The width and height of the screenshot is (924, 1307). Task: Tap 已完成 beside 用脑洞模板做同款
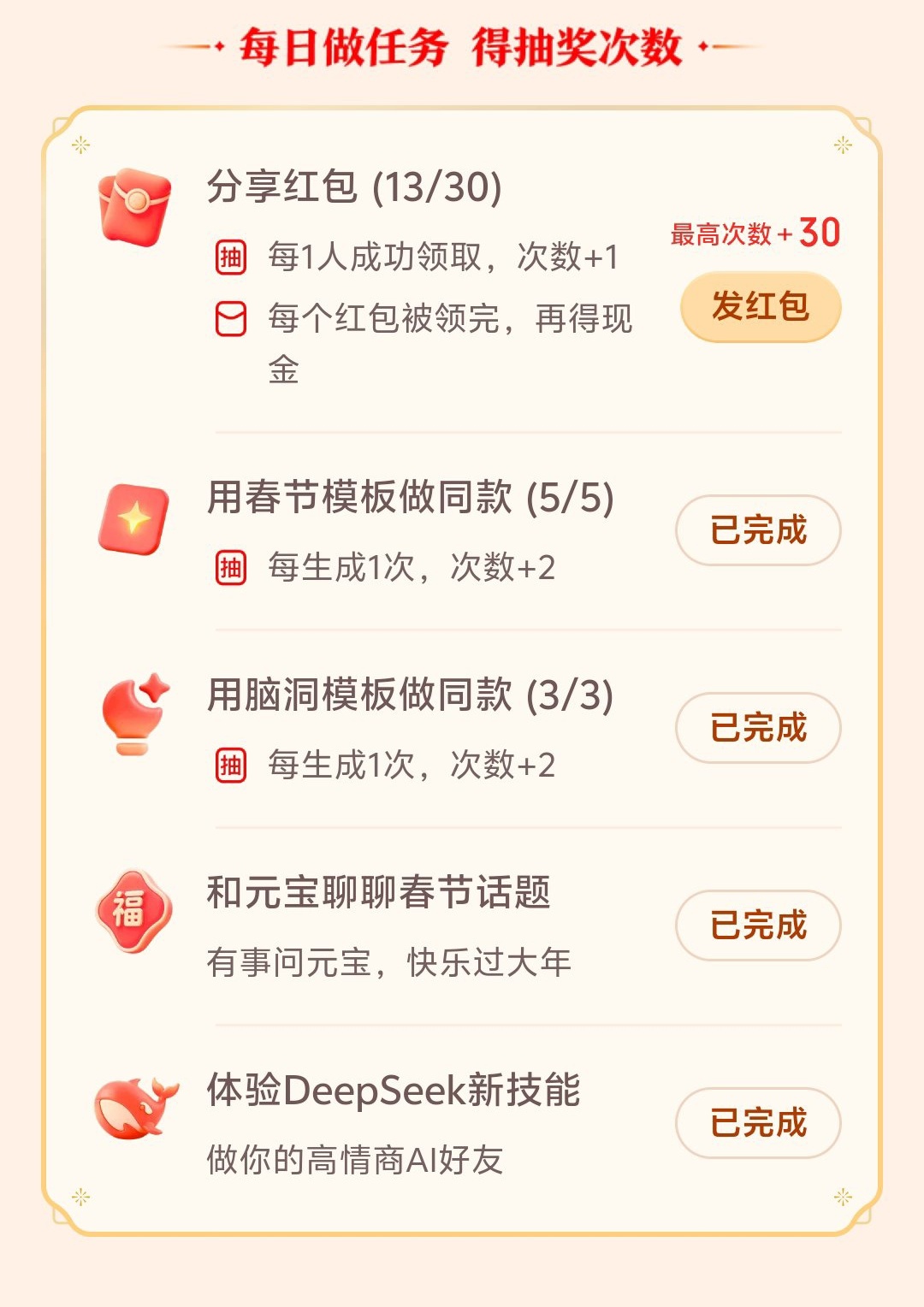(x=758, y=728)
